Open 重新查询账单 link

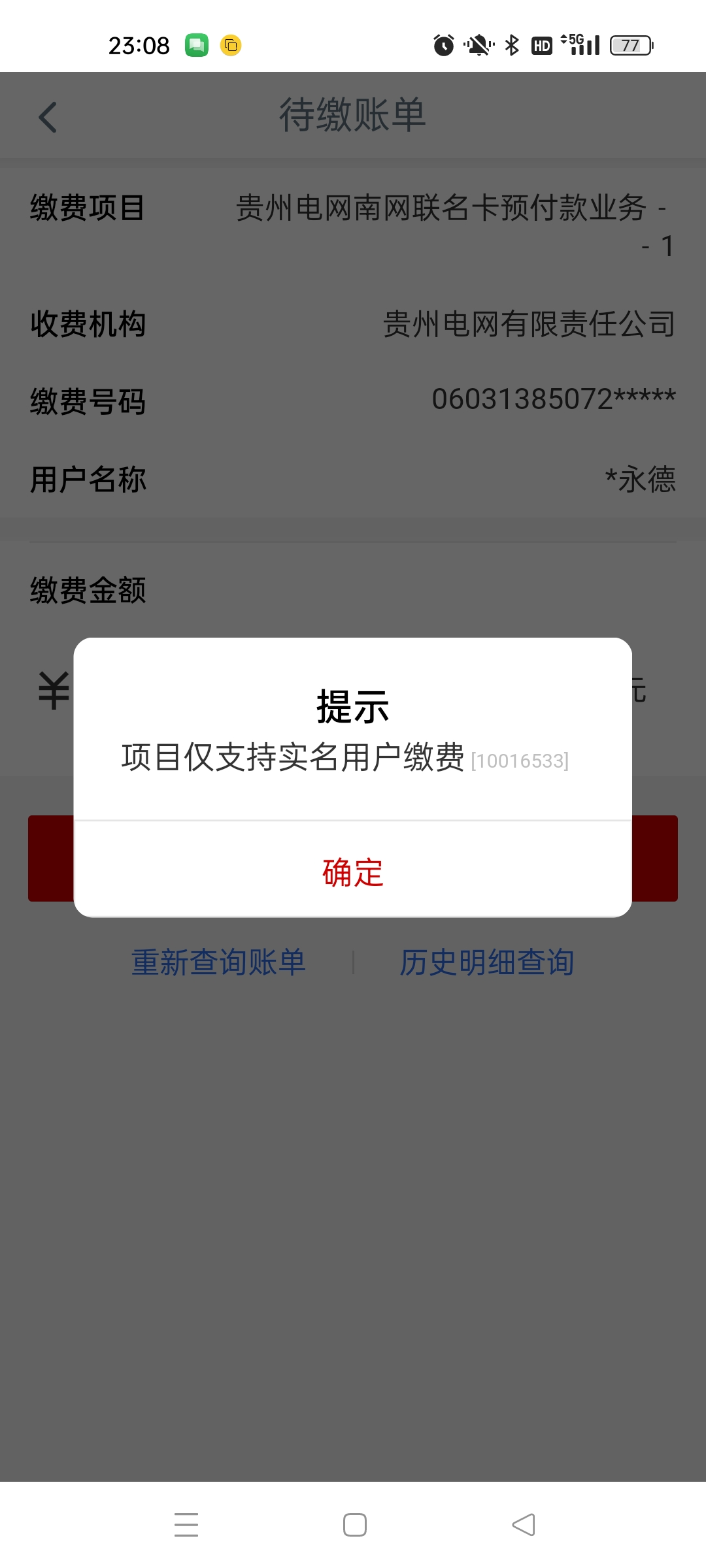(218, 962)
